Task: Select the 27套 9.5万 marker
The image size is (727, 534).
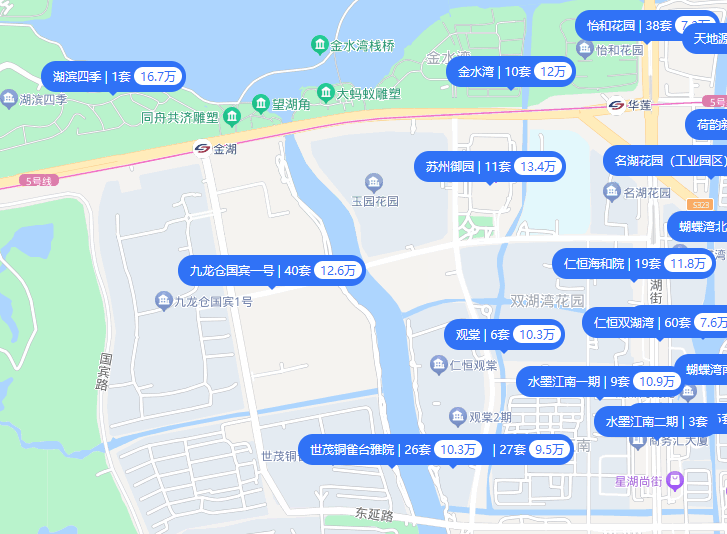Action: click(534, 450)
